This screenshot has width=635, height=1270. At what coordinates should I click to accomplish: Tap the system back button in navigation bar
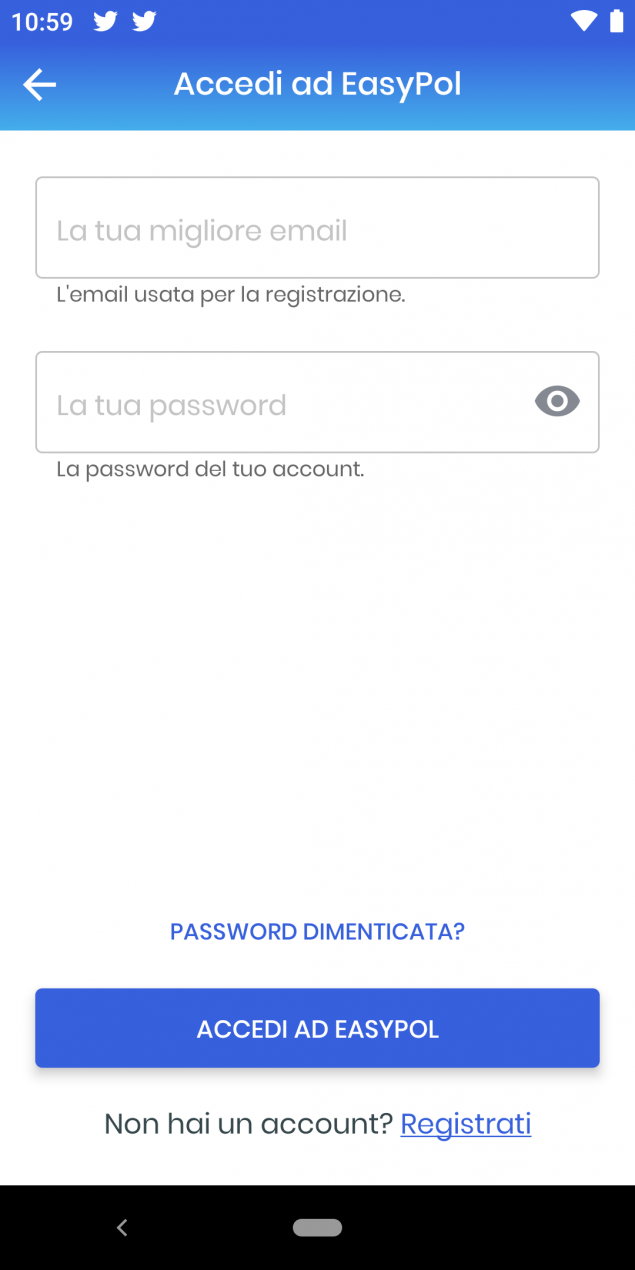pos(122,1228)
